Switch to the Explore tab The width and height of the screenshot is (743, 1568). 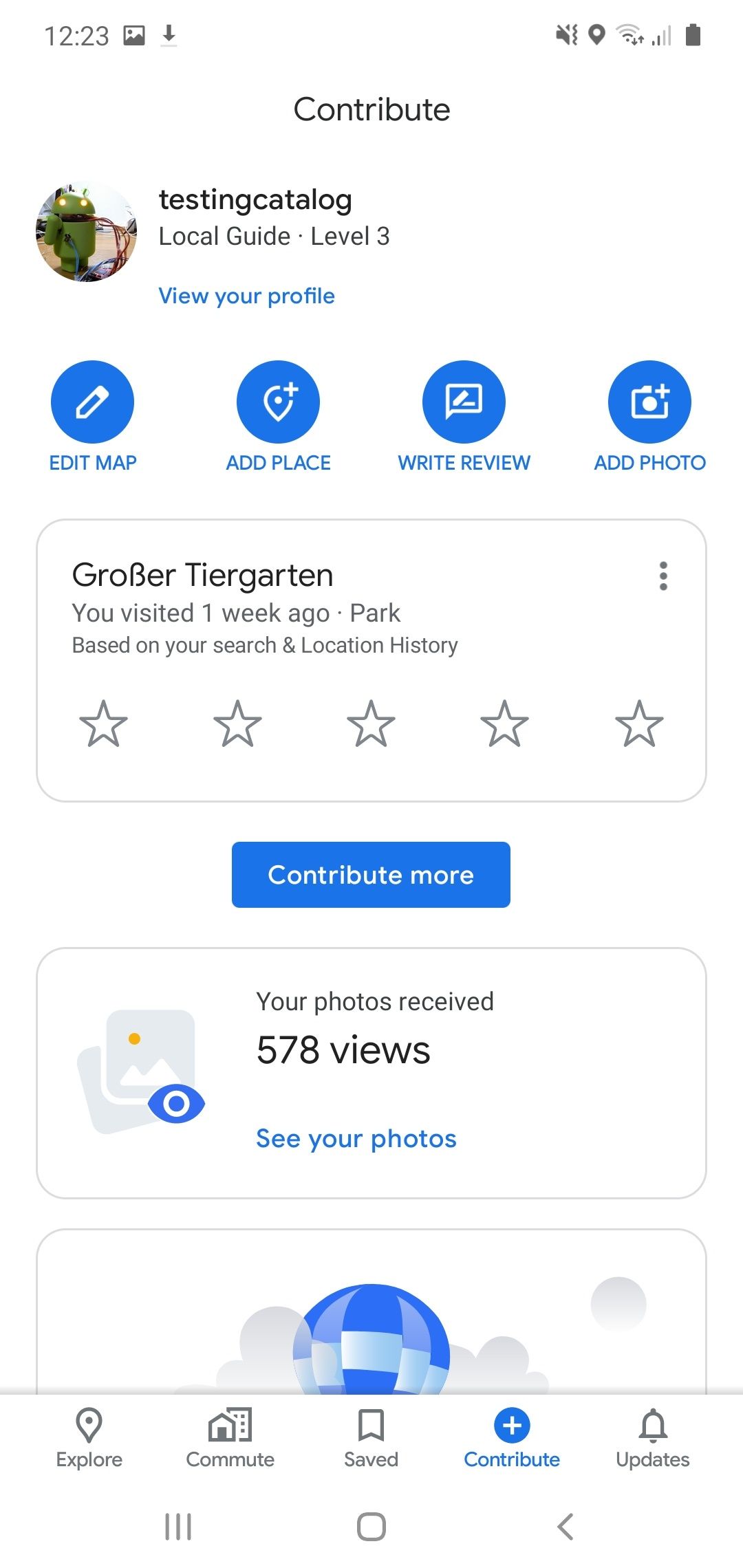coord(89,1437)
